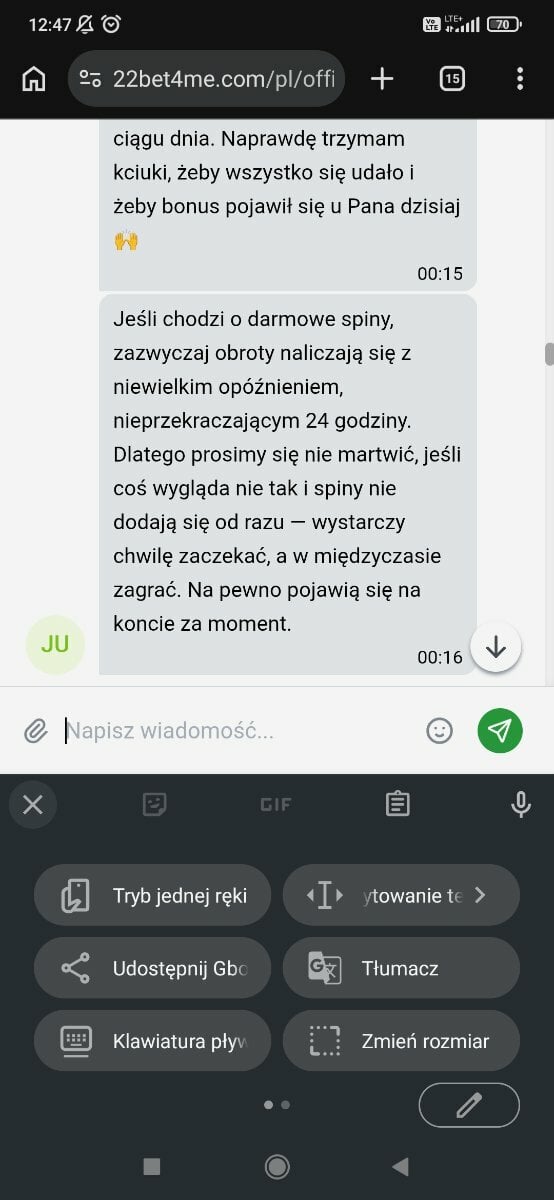Open the keyboard sticker panel
The height and width of the screenshot is (1200, 554).
(x=154, y=804)
